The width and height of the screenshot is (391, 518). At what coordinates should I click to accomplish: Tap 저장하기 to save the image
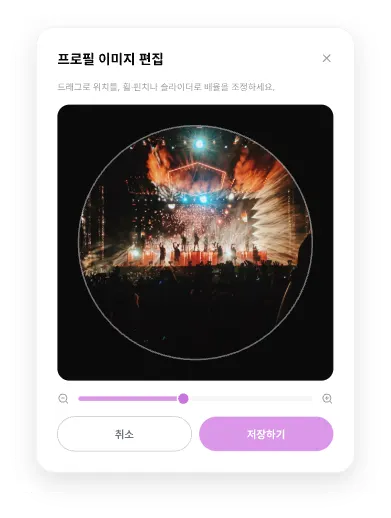[266, 434]
